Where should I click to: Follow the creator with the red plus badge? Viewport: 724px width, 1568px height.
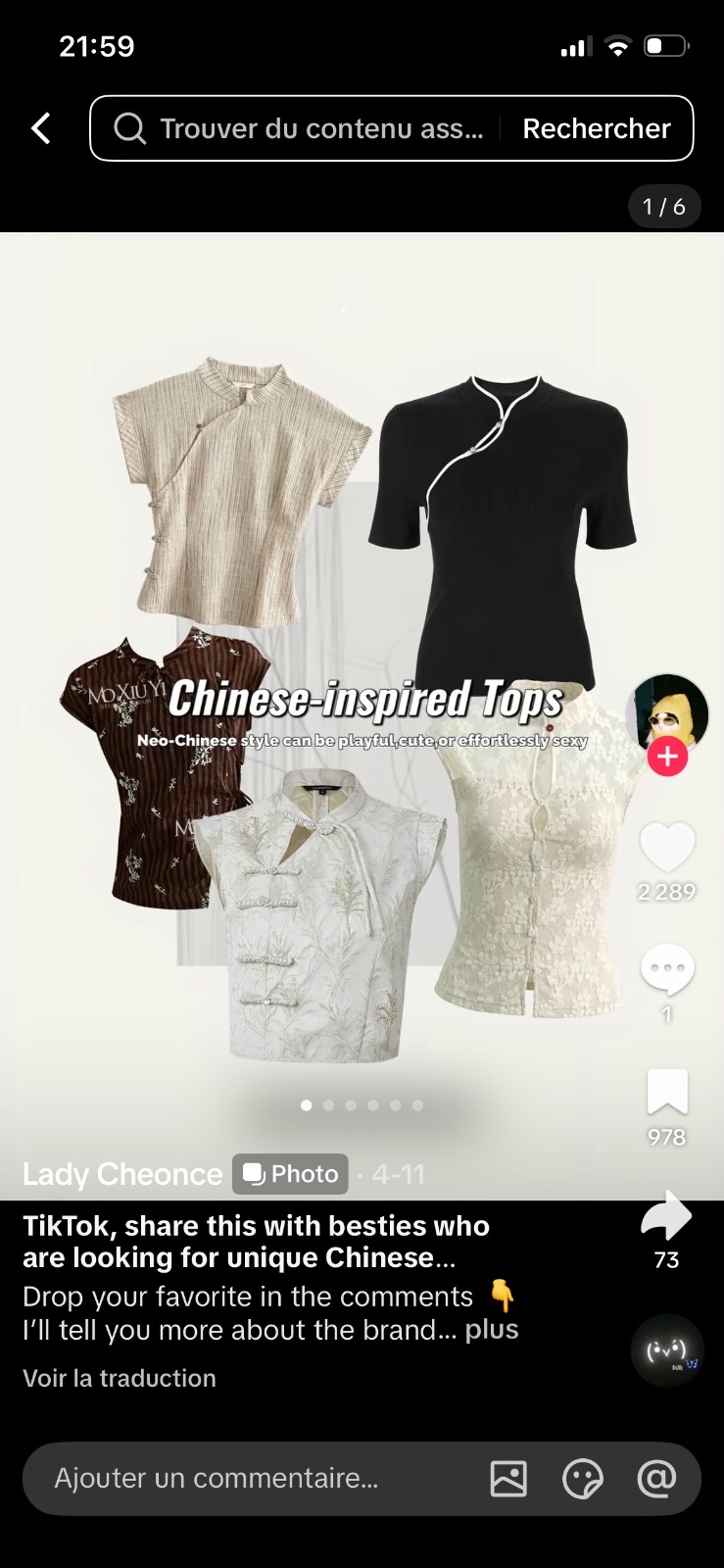(x=667, y=757)
